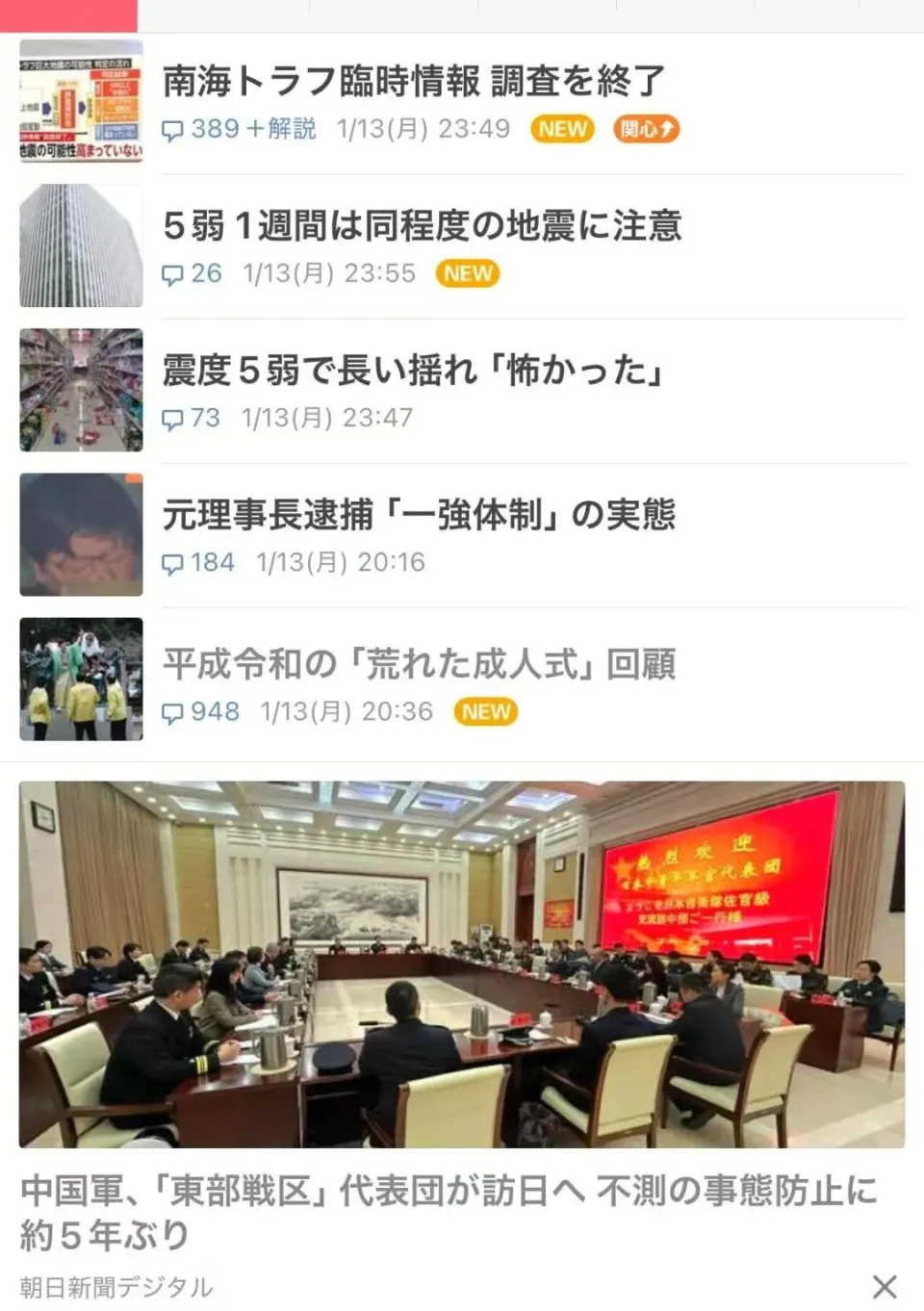Read the 5弱 1週間は同程度の地震に注意 story
The width and height of the screenshot is (924, 1311).
[x=422, y=226]
